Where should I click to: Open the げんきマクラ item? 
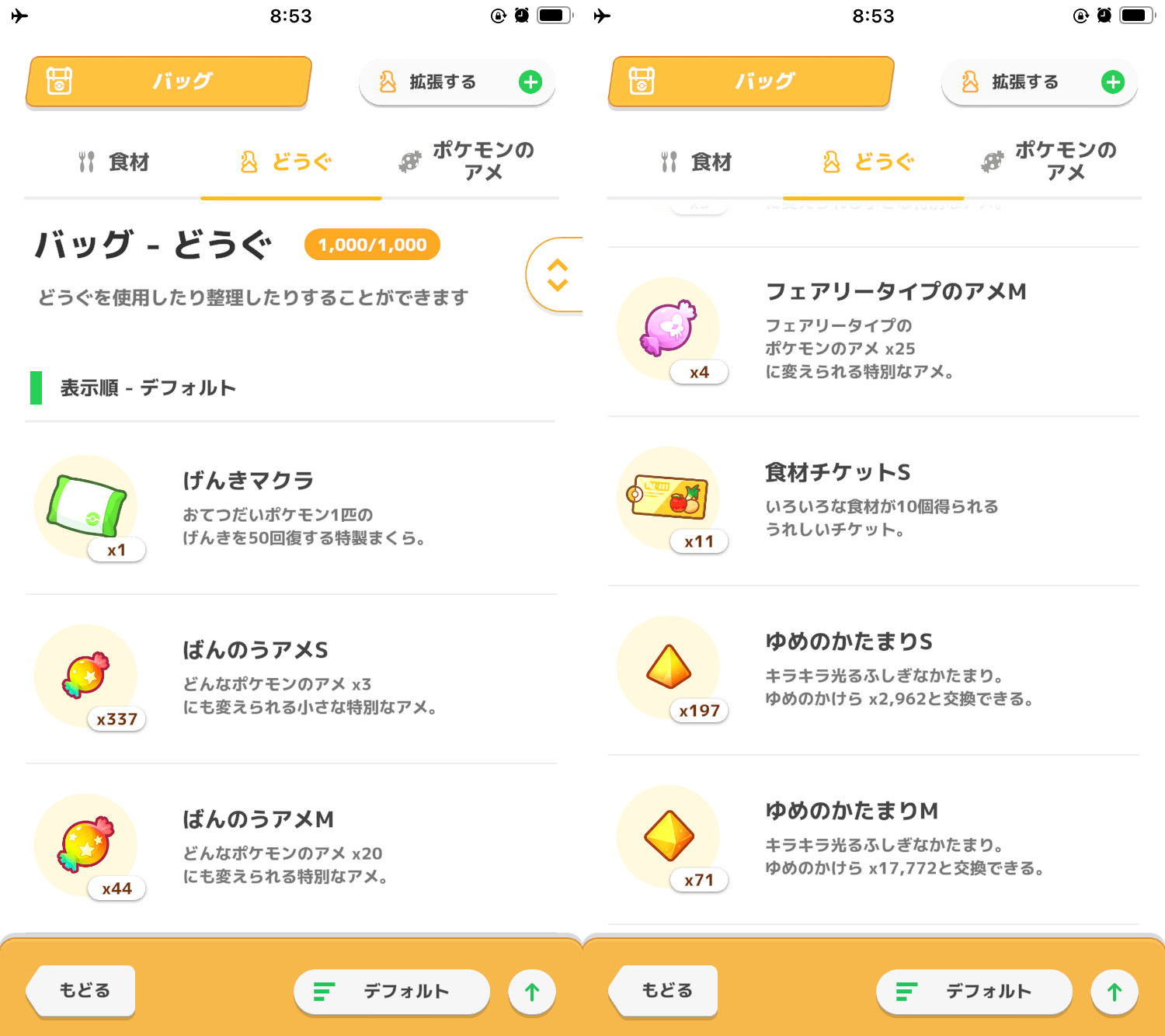tap(290, 508)
